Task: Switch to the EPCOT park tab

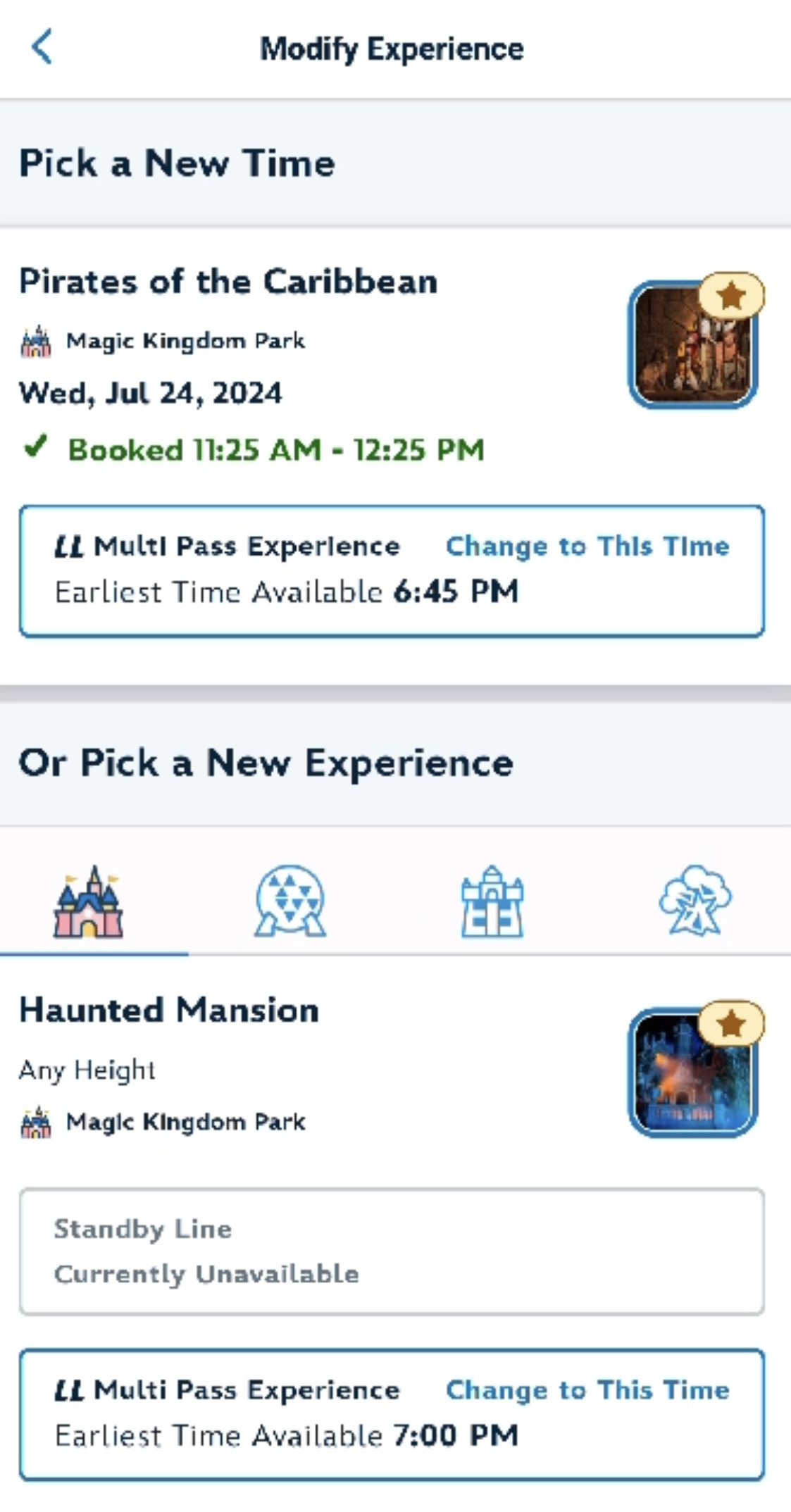Action: click(290, 901)
